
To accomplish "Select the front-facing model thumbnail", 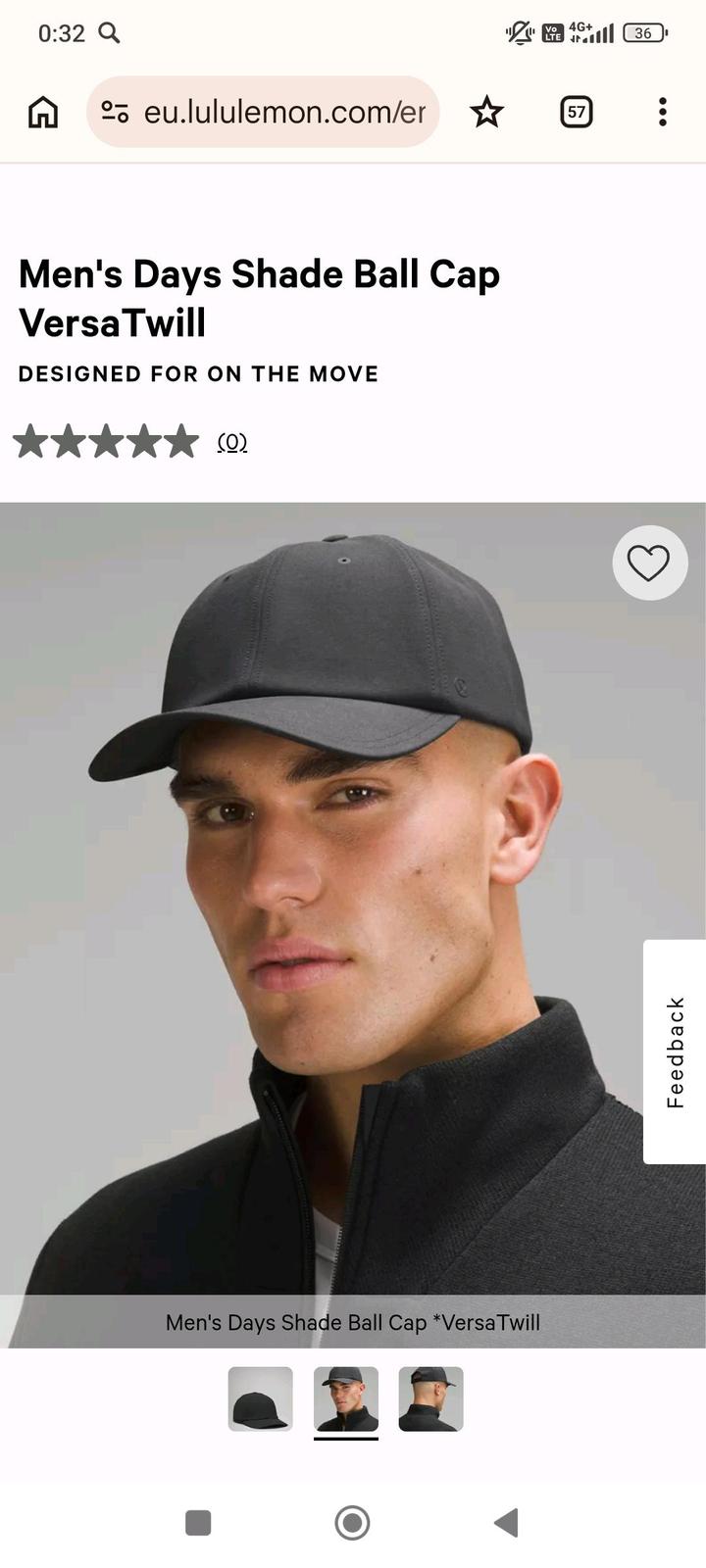I will pyautogui.click(x=346, y=1399).
